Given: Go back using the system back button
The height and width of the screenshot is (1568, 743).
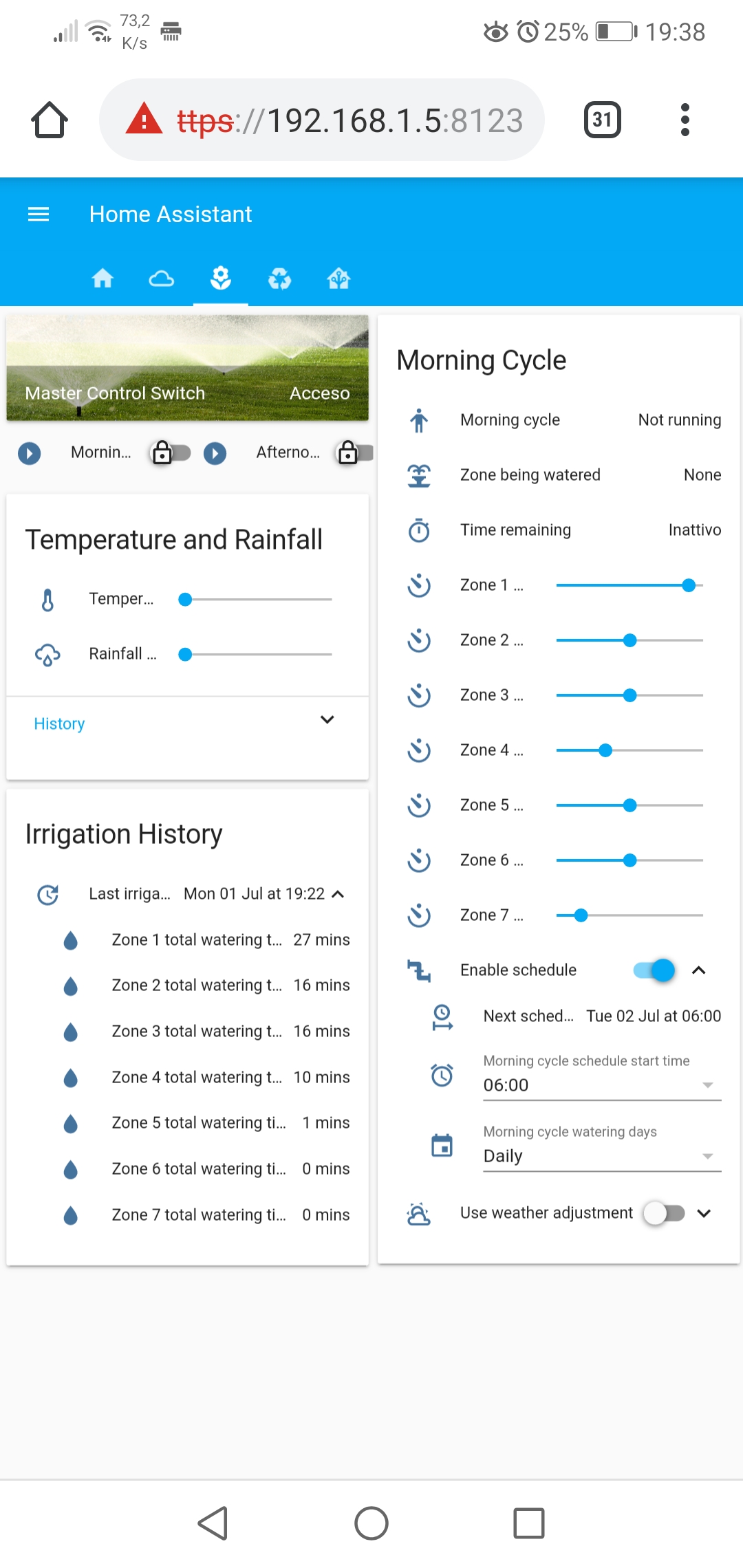Looking at the screenshot, I should click(213, 1523).
